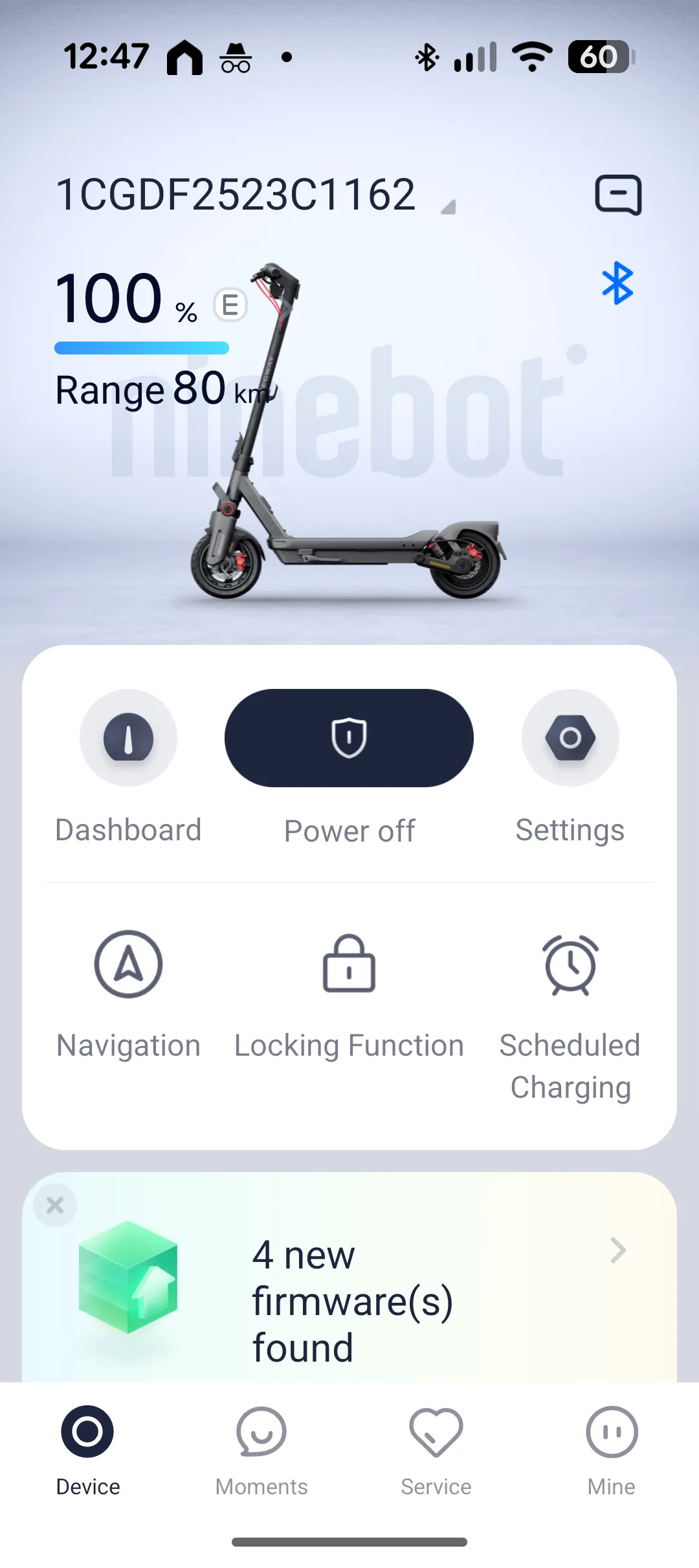Tap the Power off button

click(349, 738)
